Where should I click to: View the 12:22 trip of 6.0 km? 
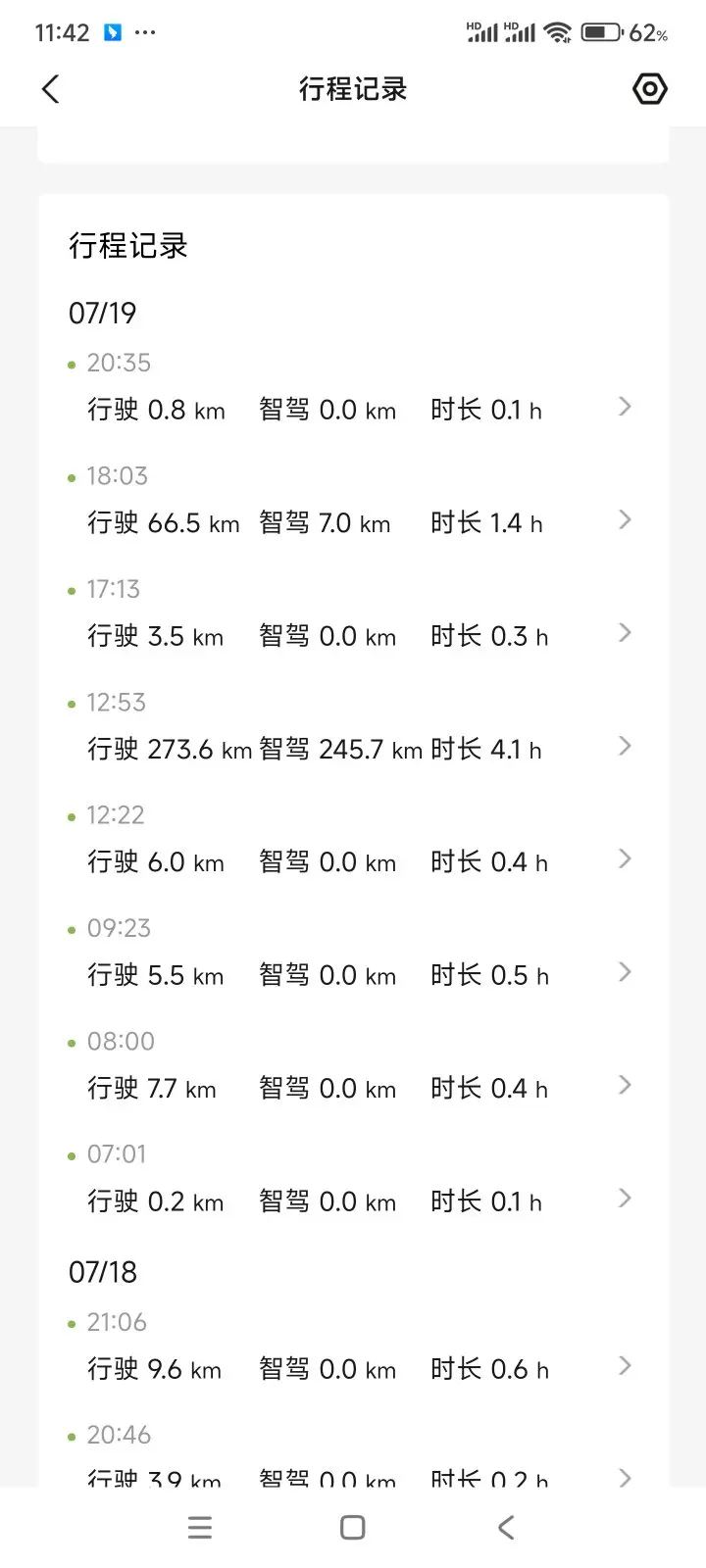pyautogui.click(x=353, y=842)
